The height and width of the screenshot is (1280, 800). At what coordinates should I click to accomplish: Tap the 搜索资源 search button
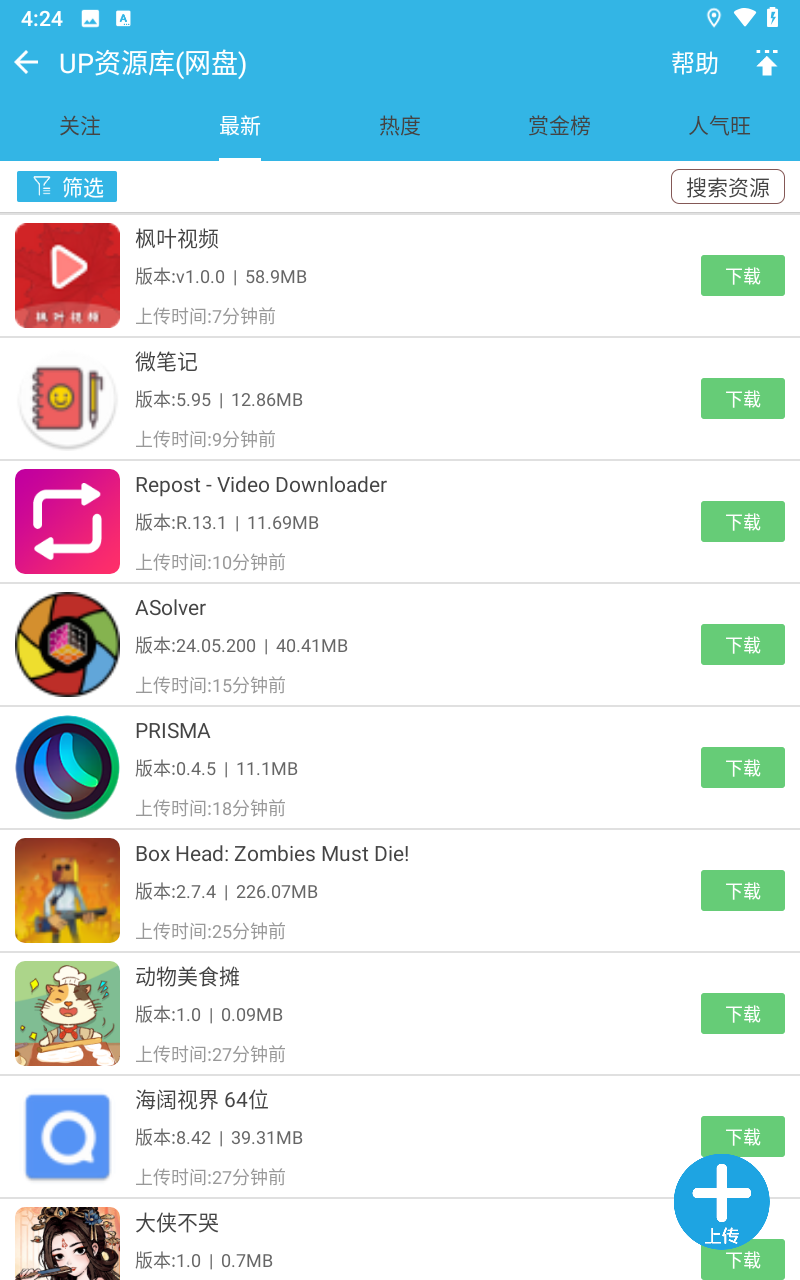click(727, 187)
